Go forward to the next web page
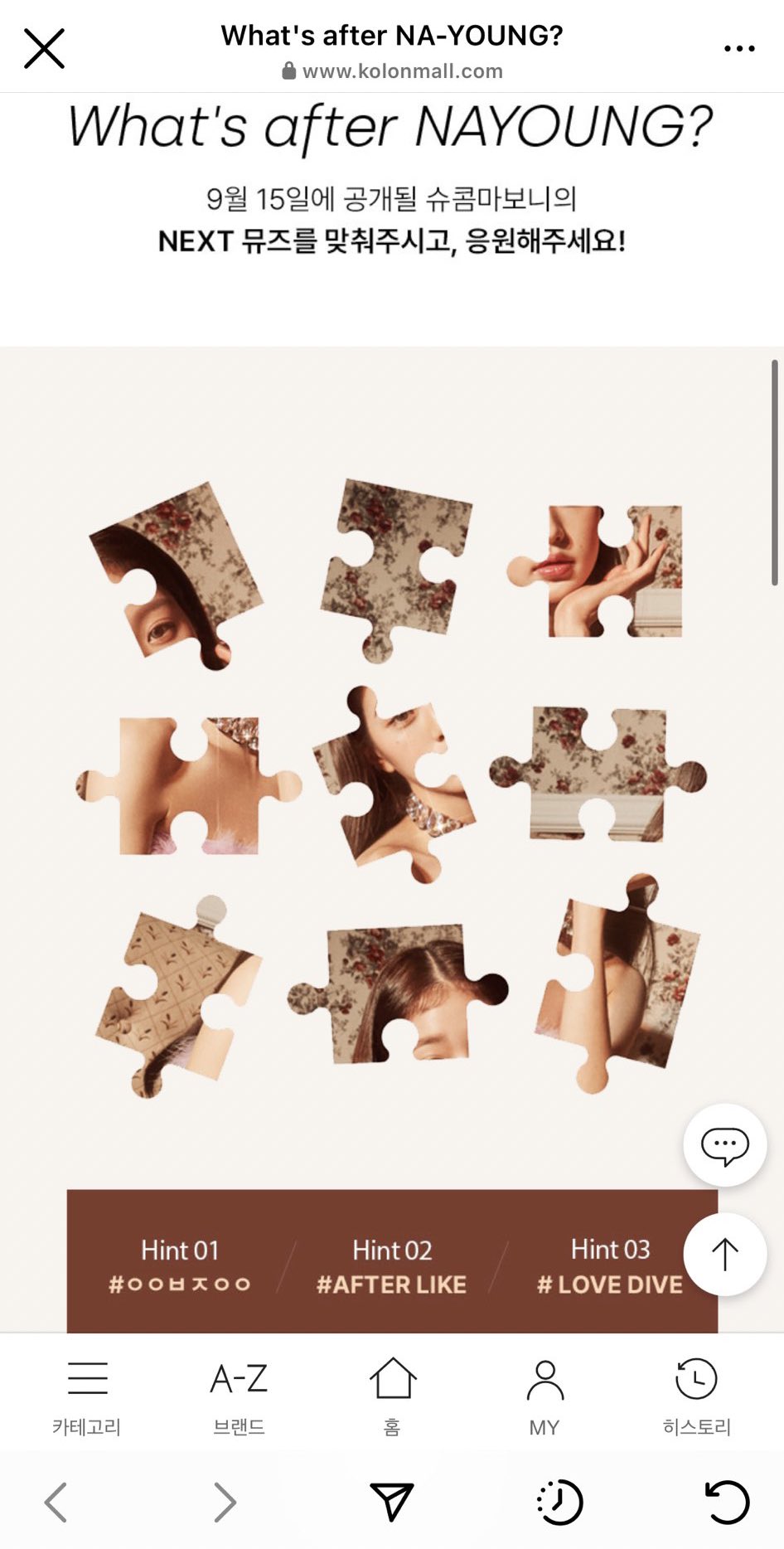 [224, 1502]
